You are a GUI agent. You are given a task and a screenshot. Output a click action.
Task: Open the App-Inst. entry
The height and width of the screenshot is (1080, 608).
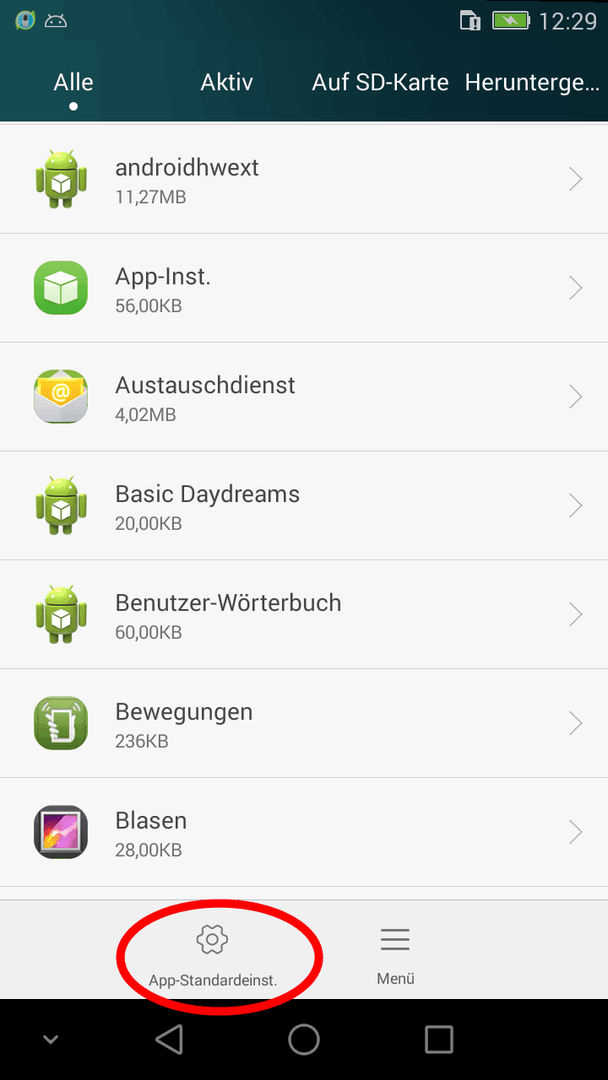(304, 288)
